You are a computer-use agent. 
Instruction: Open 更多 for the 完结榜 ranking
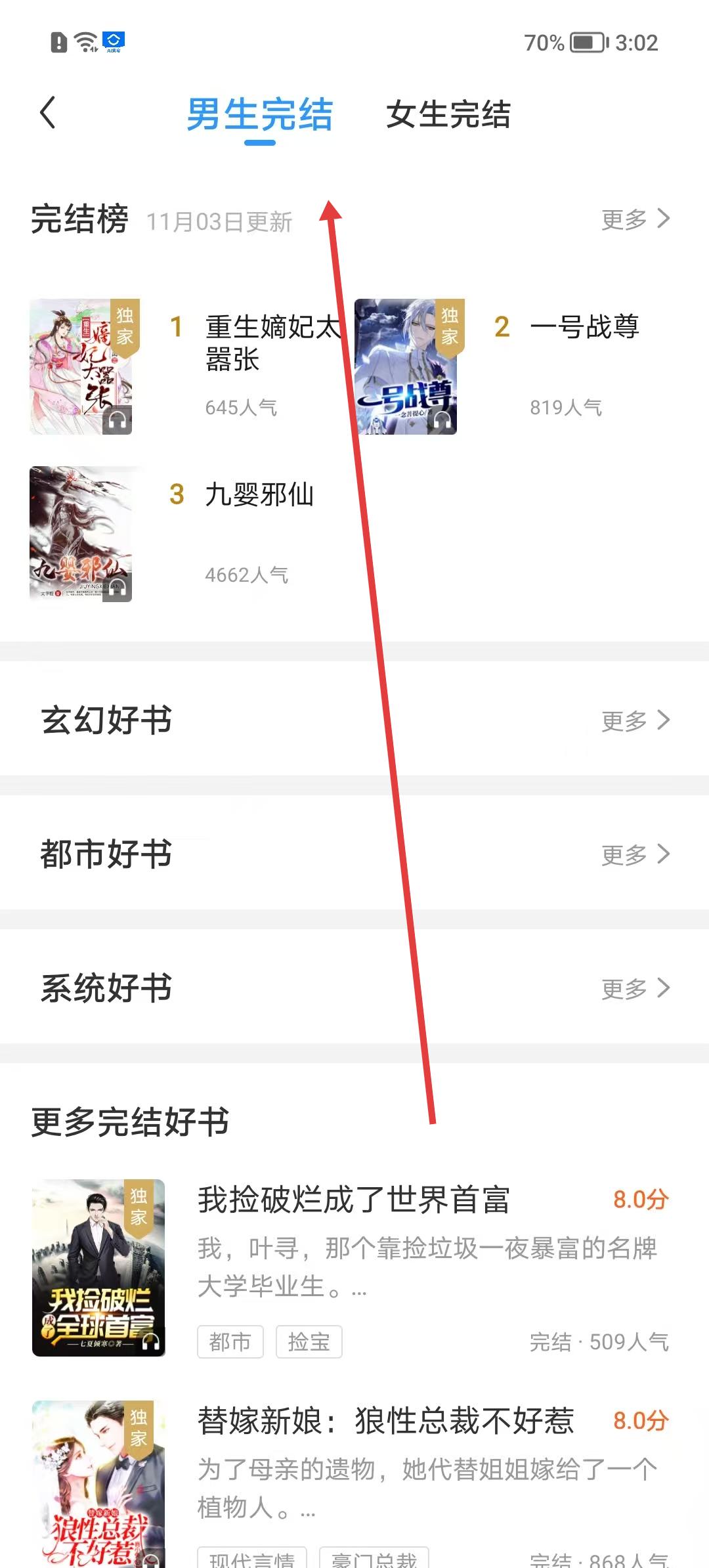(635, 219)
